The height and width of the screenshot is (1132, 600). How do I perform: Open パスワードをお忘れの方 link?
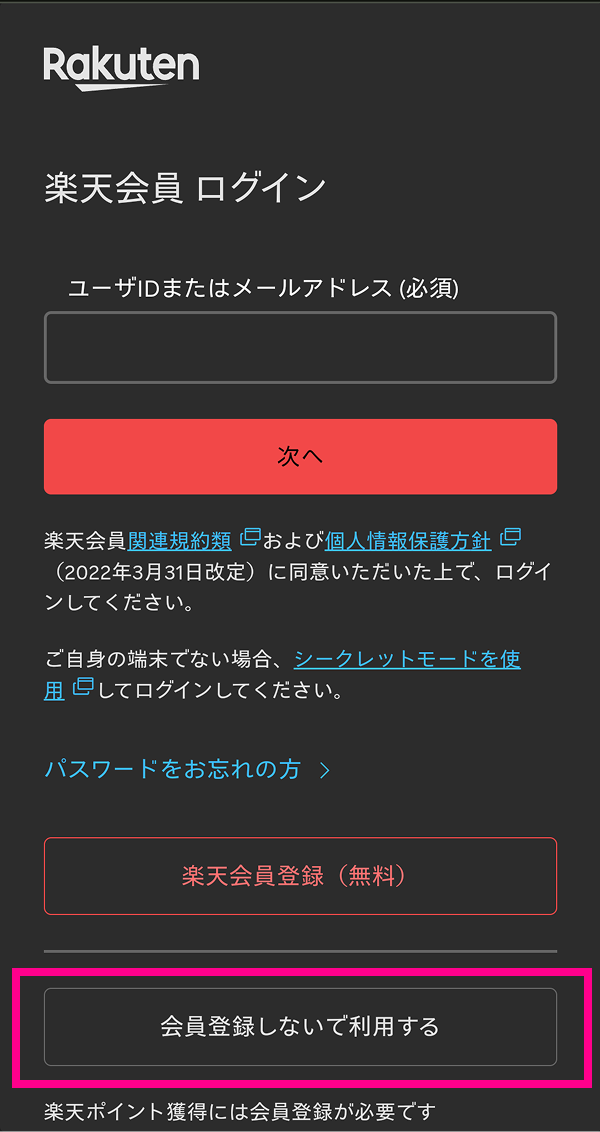[x=173, y=768]
